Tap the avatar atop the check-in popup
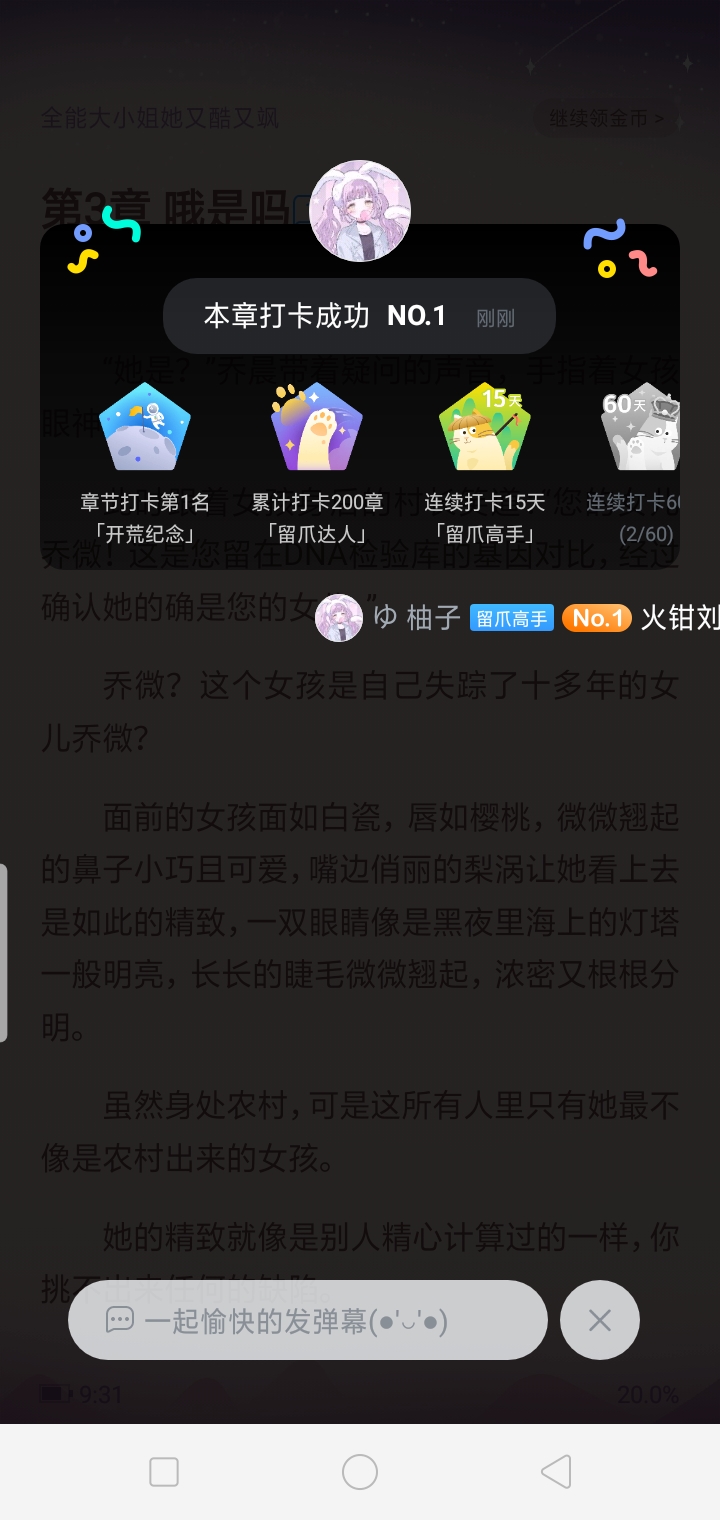Image resolution: width=720 pixels, height=1520 pixels. click(360, 212)
